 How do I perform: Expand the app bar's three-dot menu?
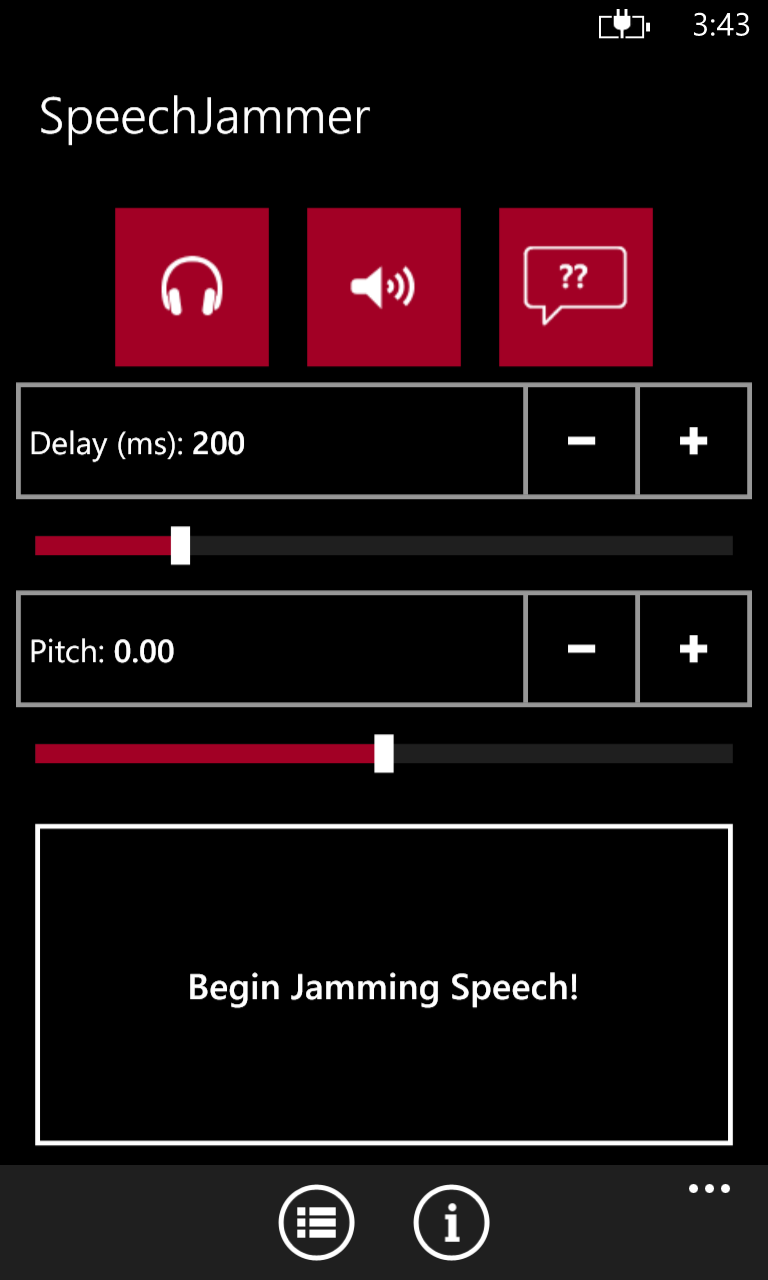pyautogui.click(x=709, y=1189)
